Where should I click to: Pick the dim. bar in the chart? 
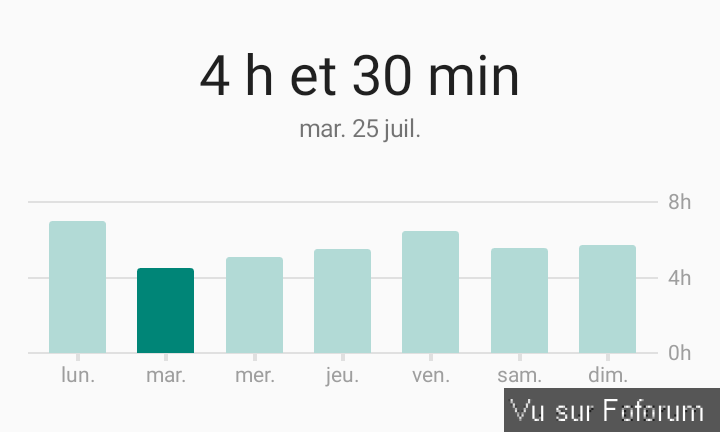[x=607, y=299]
